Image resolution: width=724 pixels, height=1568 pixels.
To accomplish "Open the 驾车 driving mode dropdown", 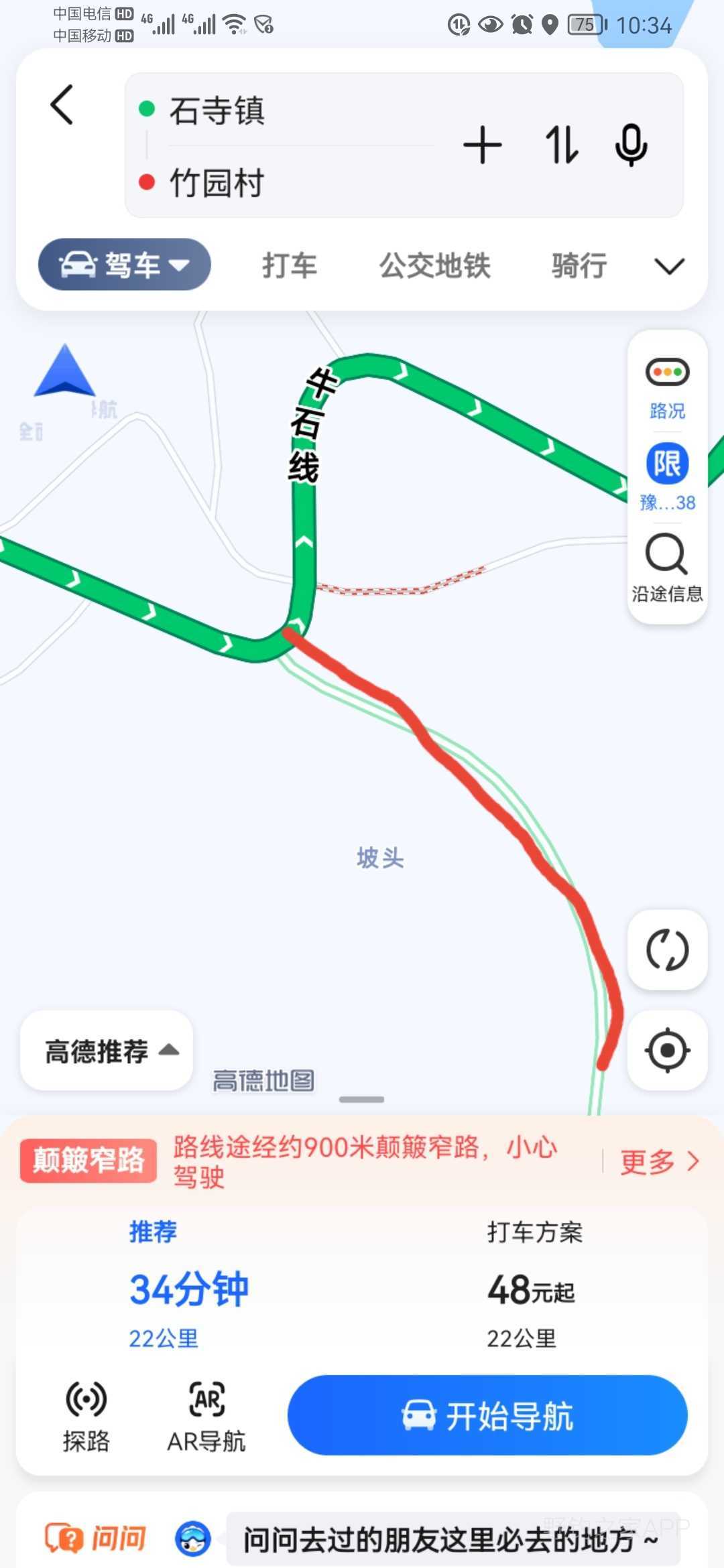I will click(x=125, y=265).
